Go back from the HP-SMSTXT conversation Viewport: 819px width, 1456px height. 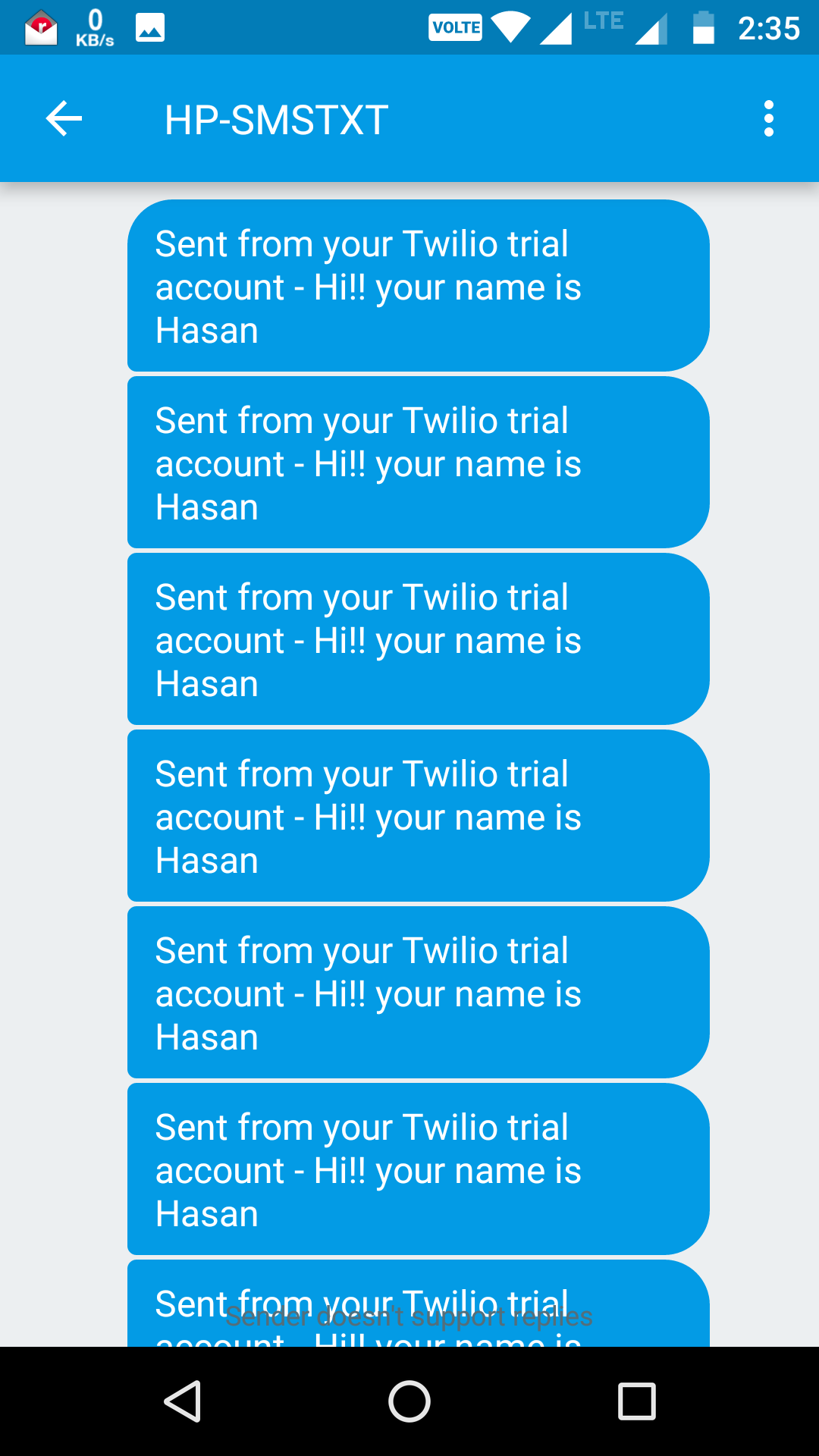(64, 119)
